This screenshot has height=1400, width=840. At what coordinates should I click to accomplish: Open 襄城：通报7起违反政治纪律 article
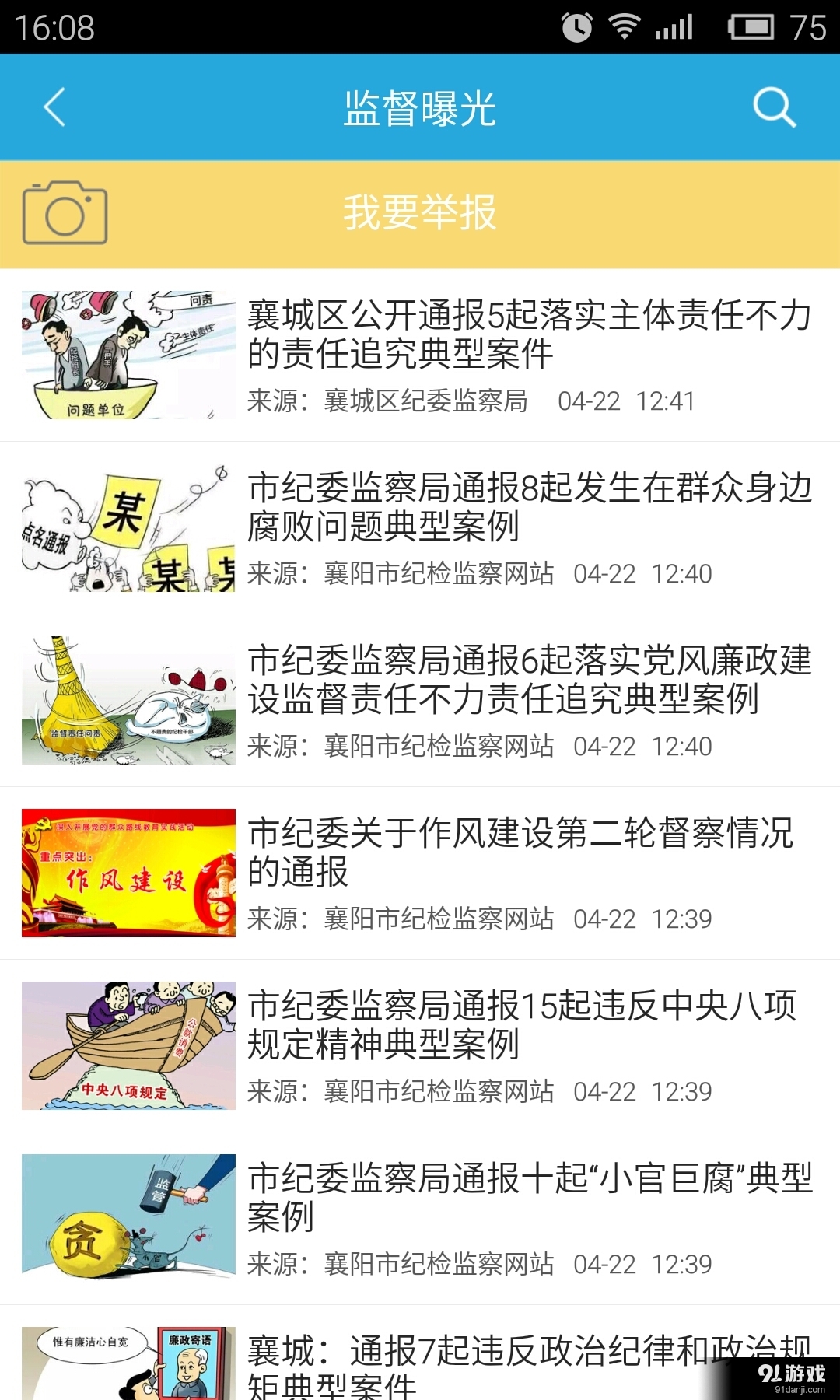click(420, 1353)
